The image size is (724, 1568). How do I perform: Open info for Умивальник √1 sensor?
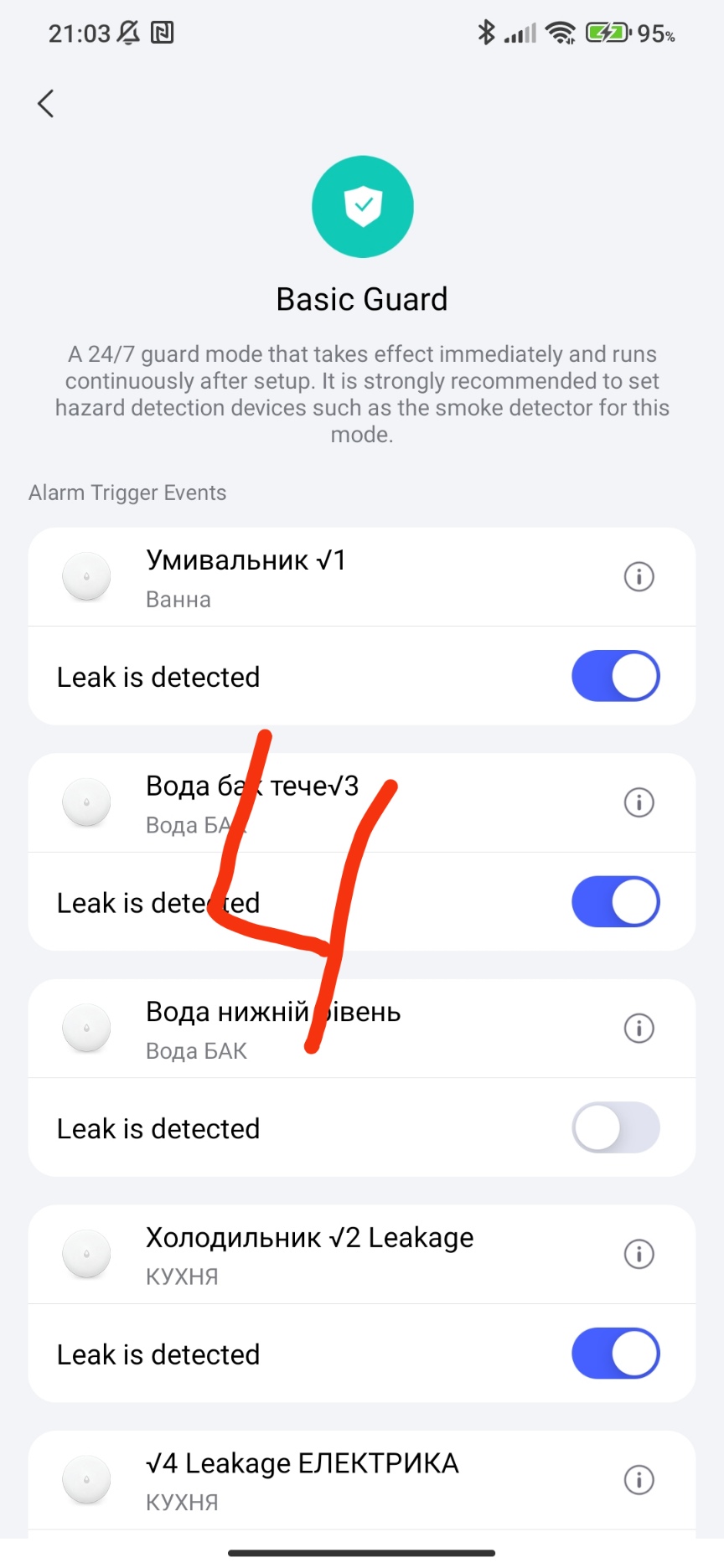(x=639, y=576)
